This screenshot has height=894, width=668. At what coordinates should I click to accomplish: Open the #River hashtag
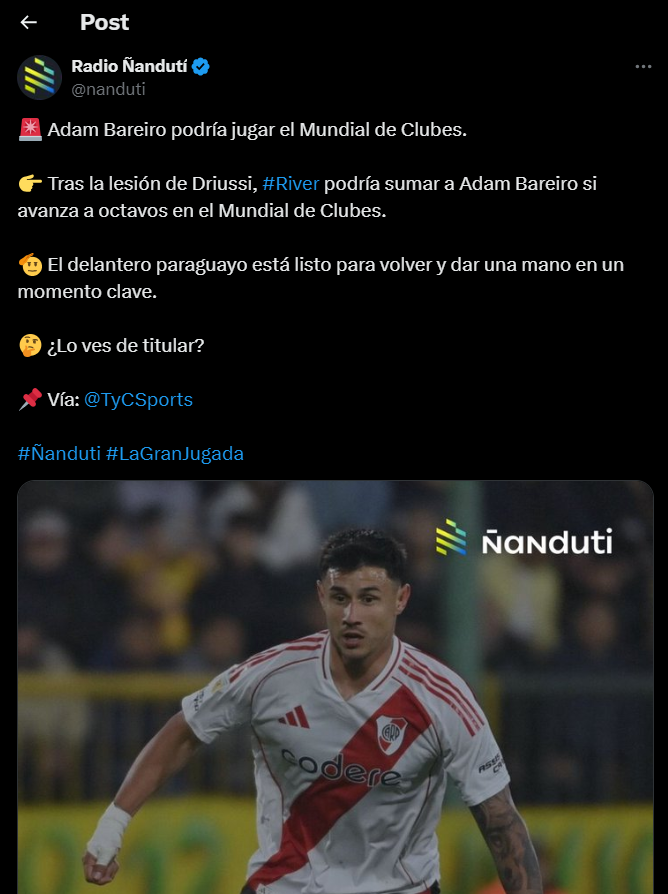(290, 184)
